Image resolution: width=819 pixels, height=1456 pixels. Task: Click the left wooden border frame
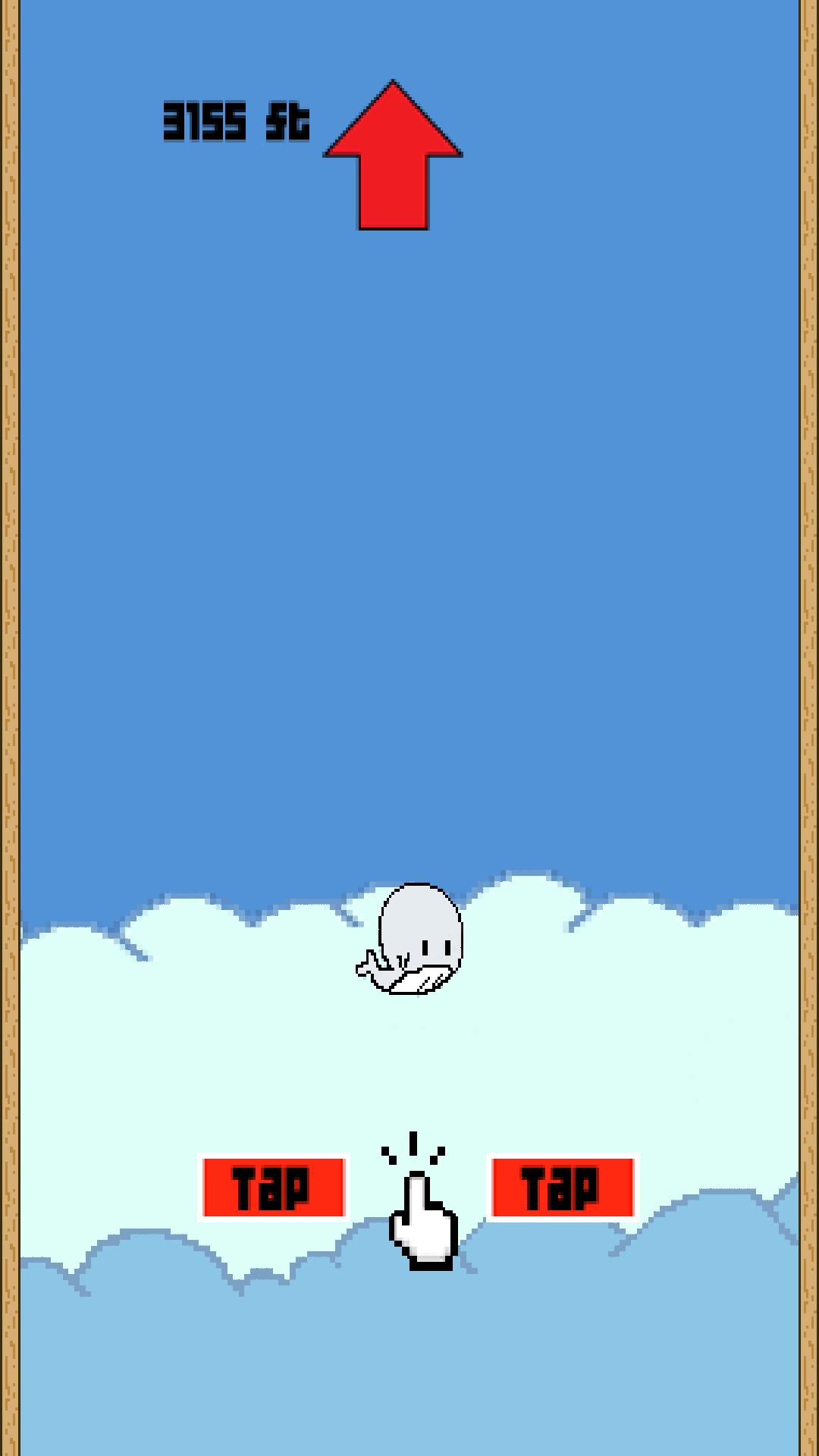point(12,728)
